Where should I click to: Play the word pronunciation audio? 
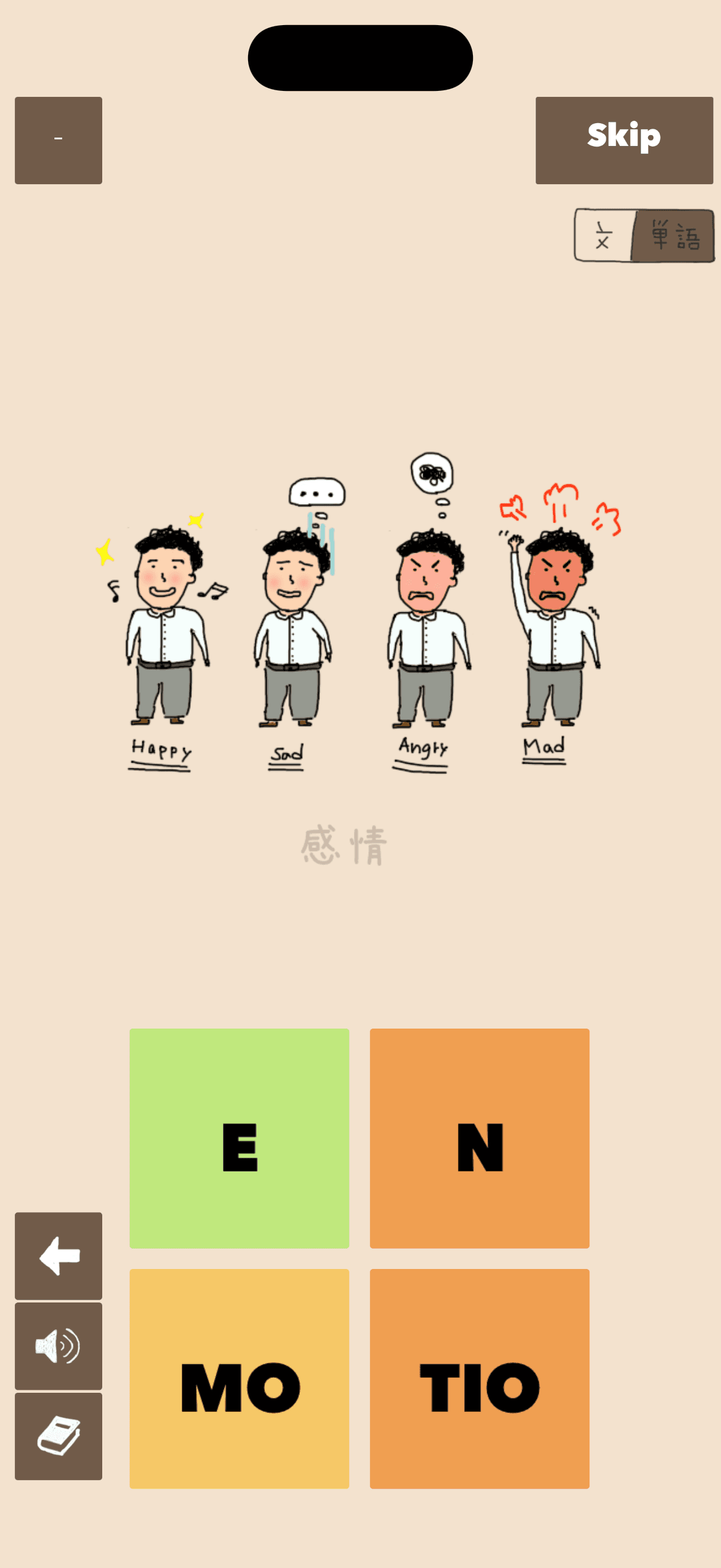[59, 1346]
